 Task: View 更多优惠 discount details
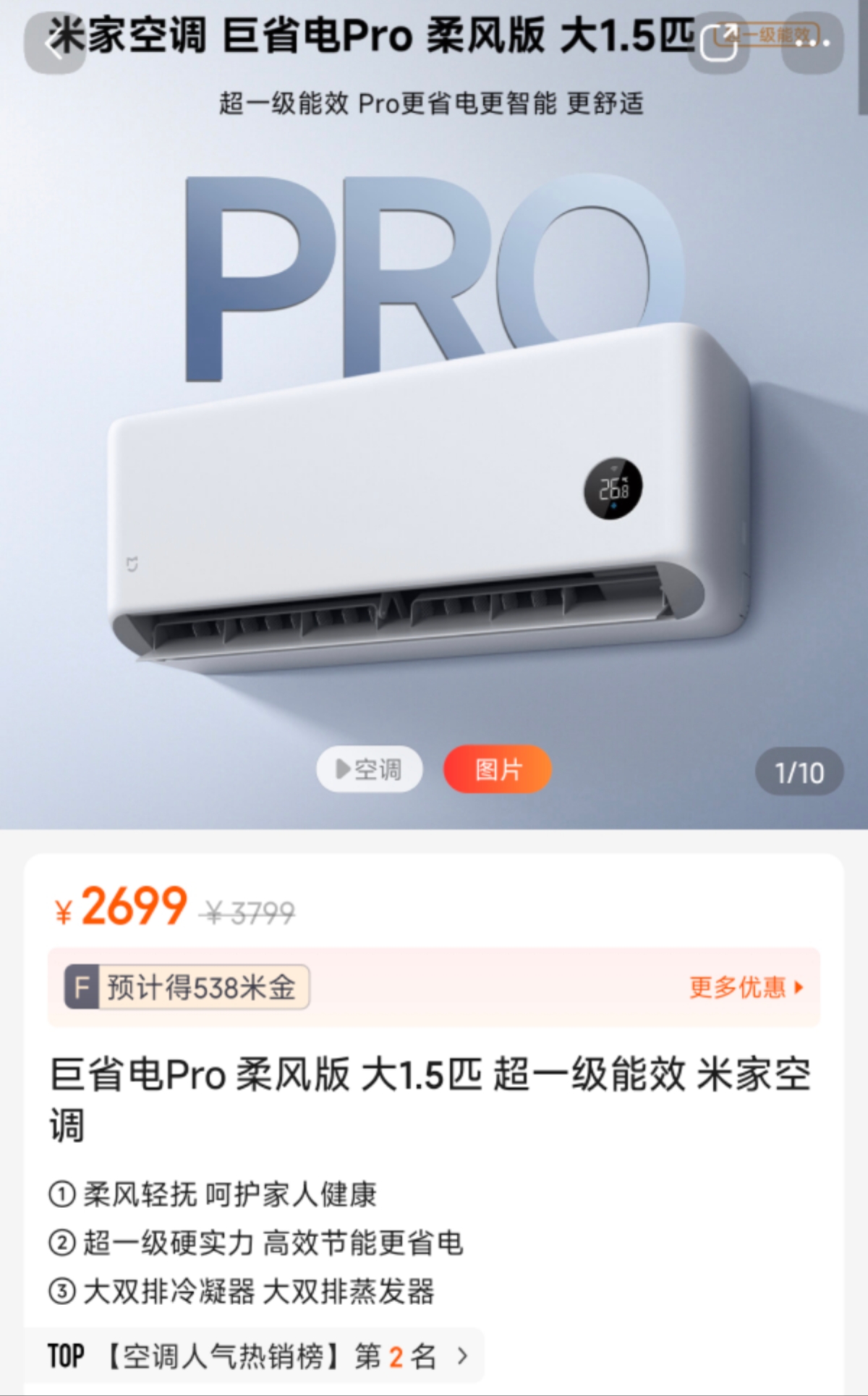point(746,987)
